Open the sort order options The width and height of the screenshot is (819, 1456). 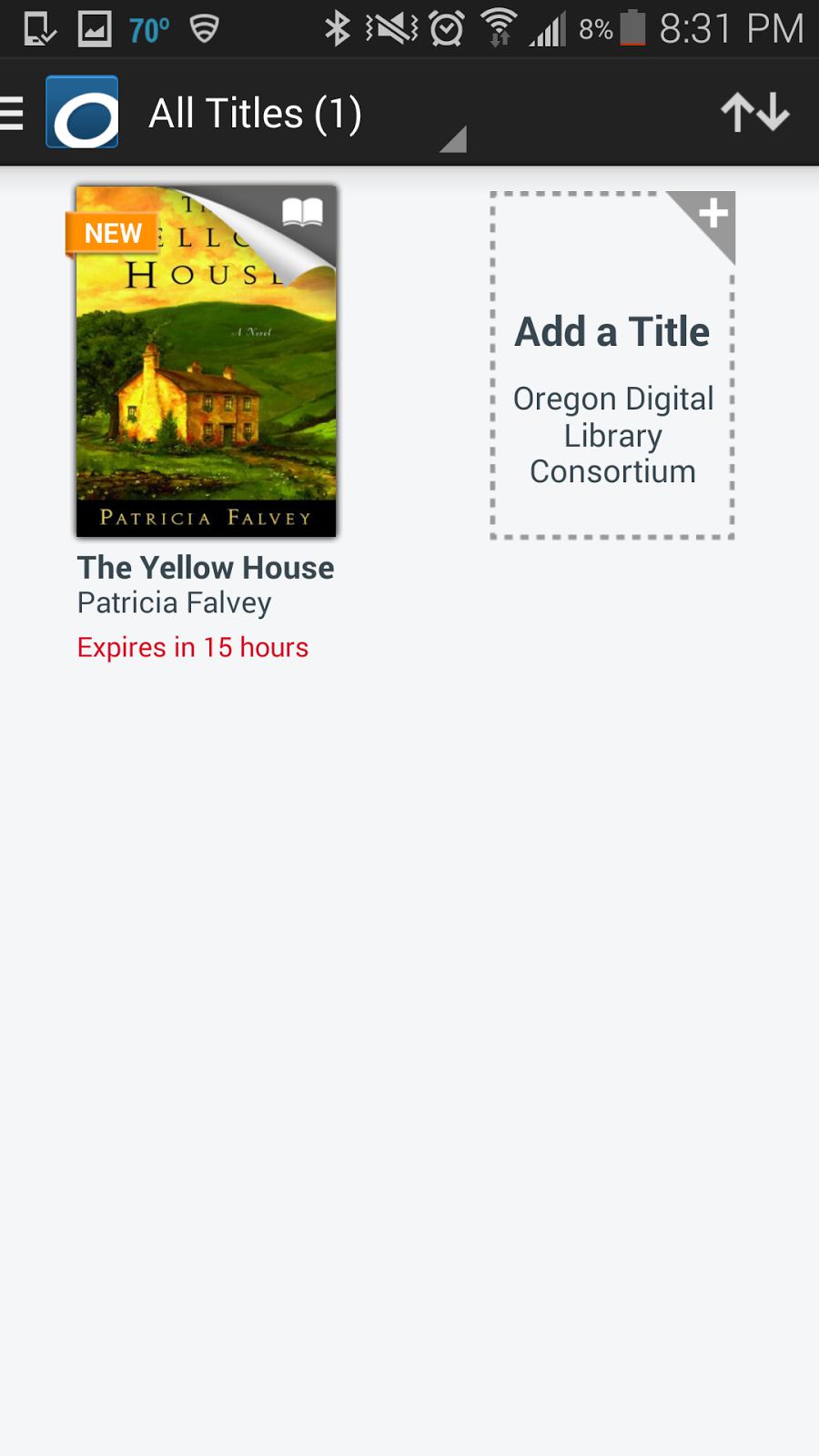click(754, 114)
